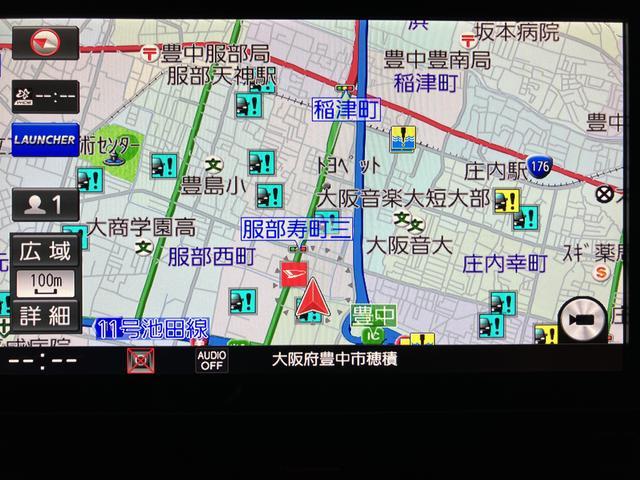Image resolution: width=640 pixels, height=480 pixels.
Task: Zoom out with 広域 button
Action: (x=44, y=251)
